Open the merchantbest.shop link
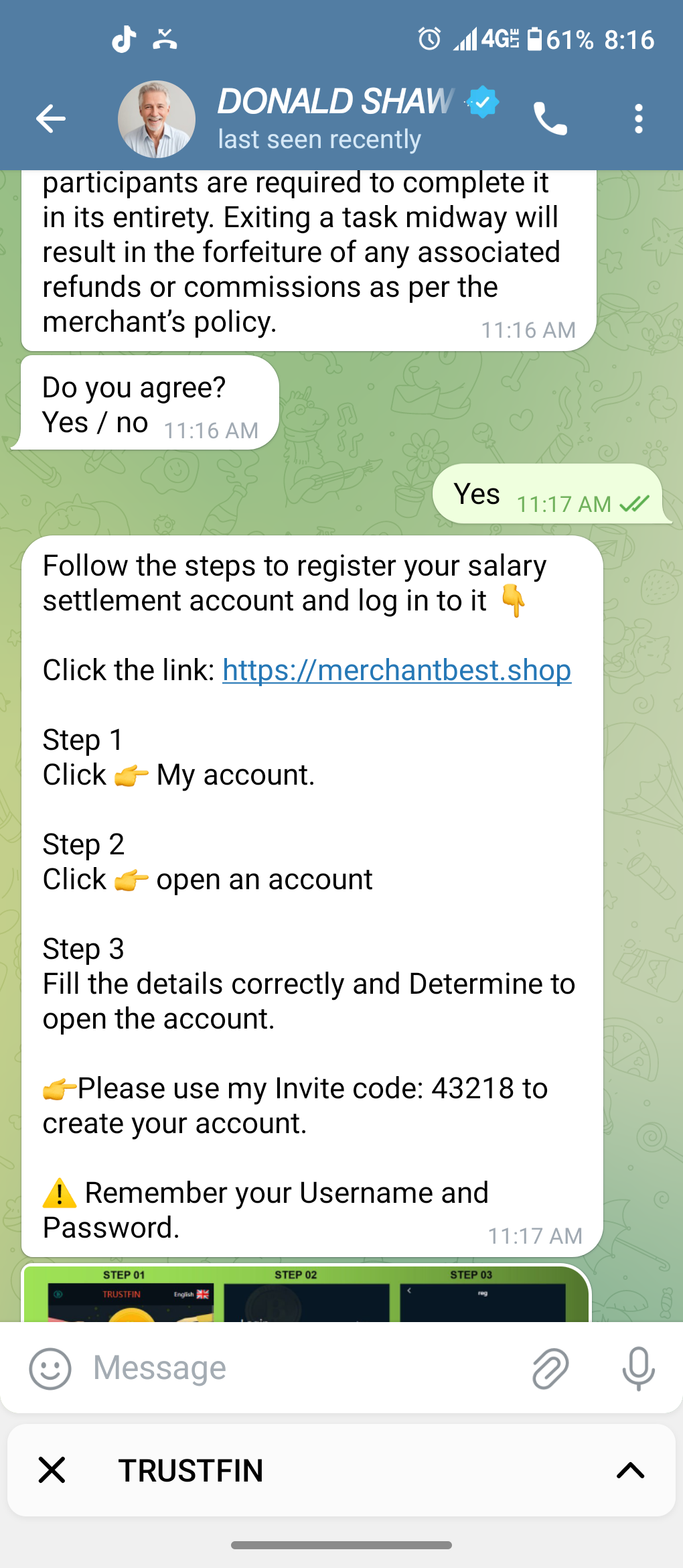683x1568 pixels. [x=396, y=670]
